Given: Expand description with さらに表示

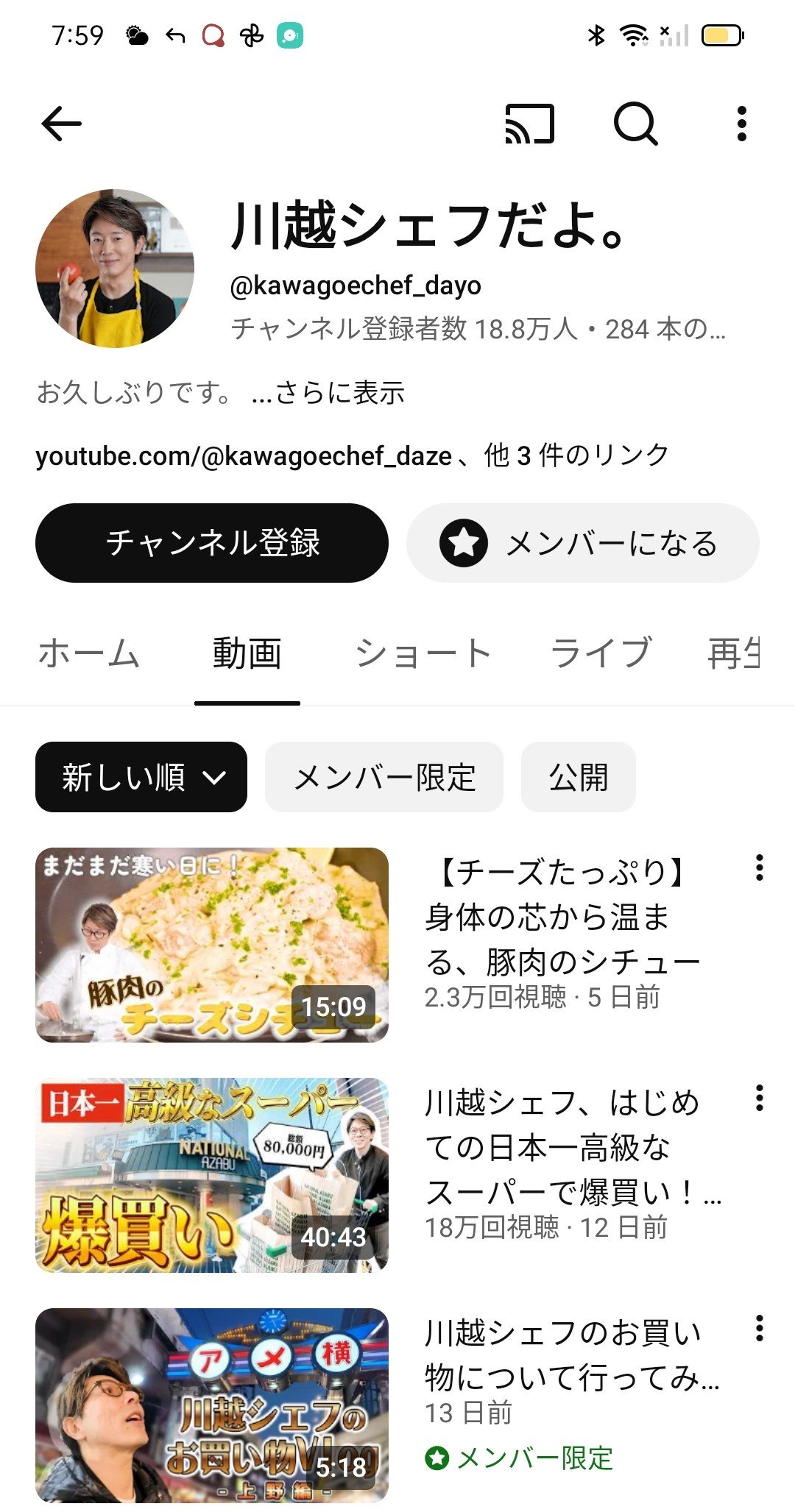Looking at the screenshot, I should 328,393.
